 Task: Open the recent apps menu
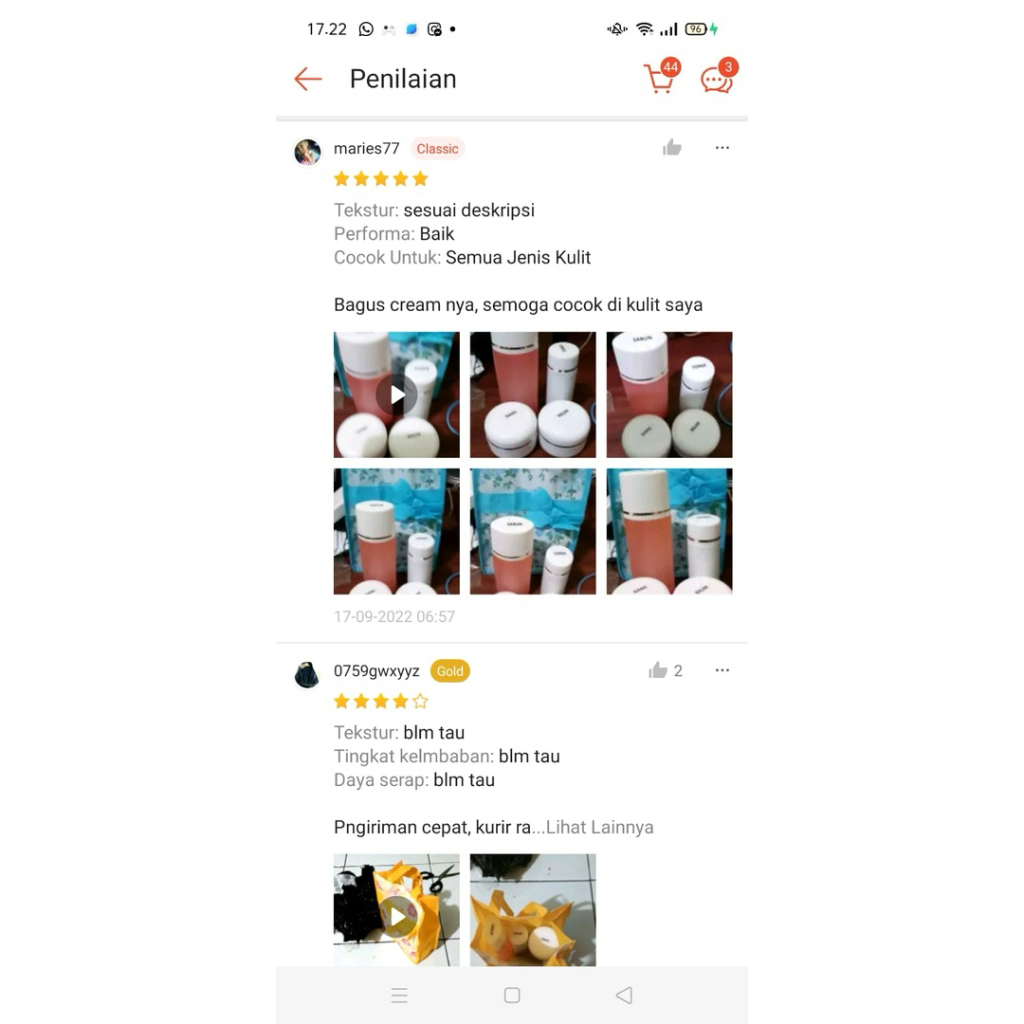(399, 995)
